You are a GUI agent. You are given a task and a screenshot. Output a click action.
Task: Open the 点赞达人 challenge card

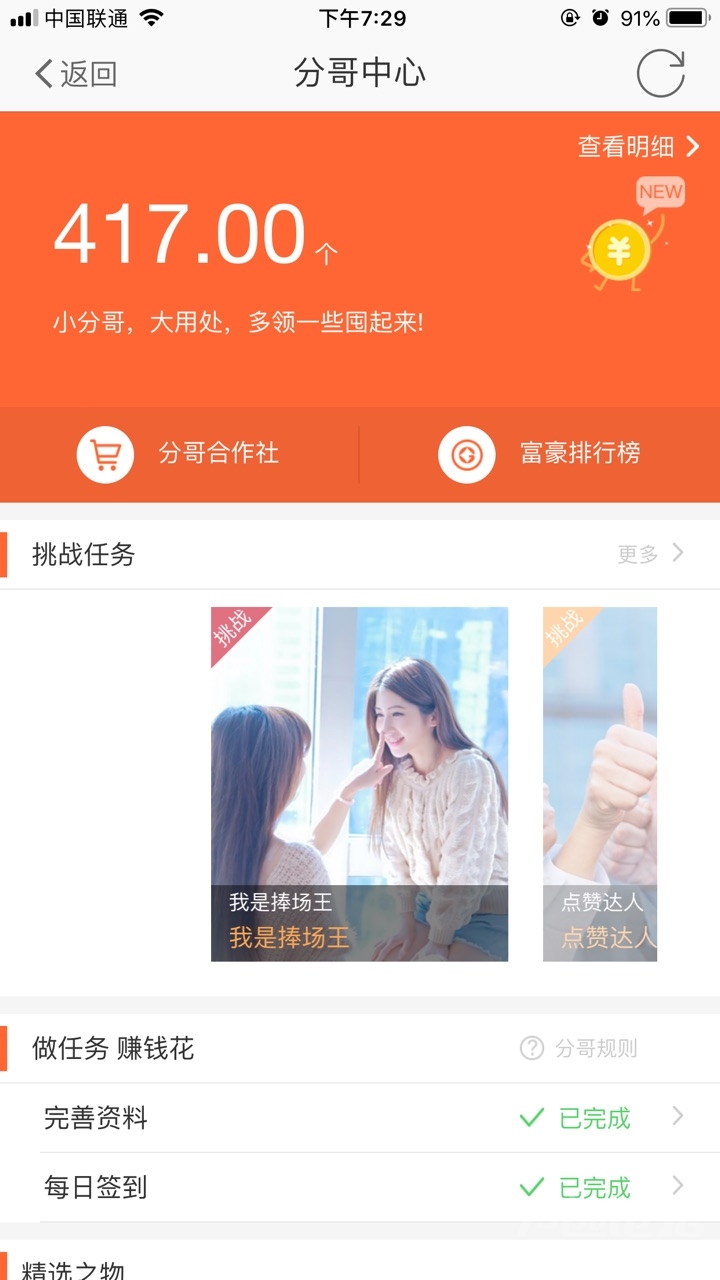[x=600, y=784]
